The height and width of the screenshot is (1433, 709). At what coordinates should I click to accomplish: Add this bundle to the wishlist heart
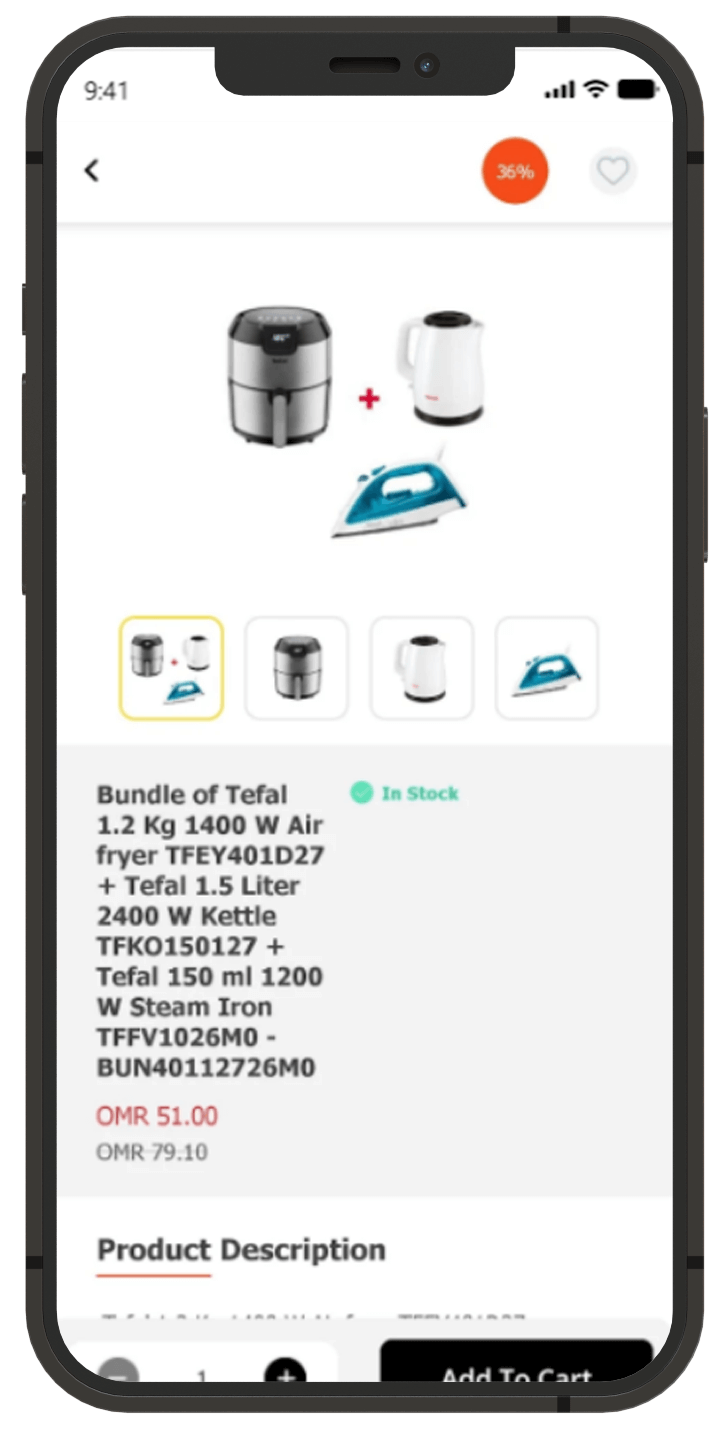(612, 172)
